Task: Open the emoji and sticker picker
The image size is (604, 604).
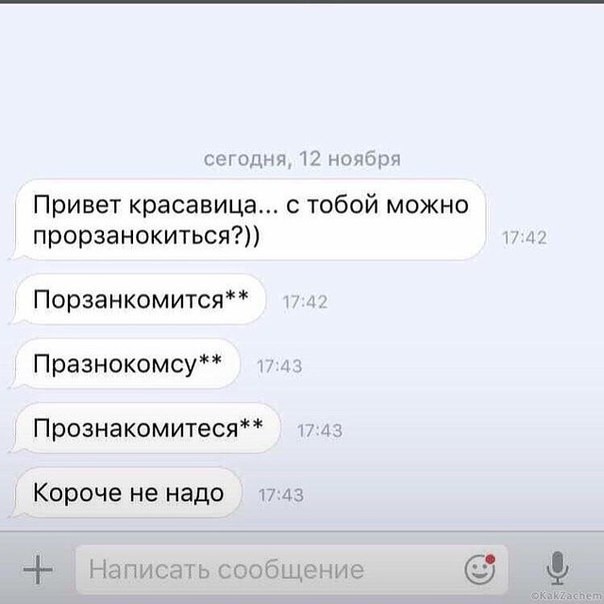Action: (x=481, y=570)
